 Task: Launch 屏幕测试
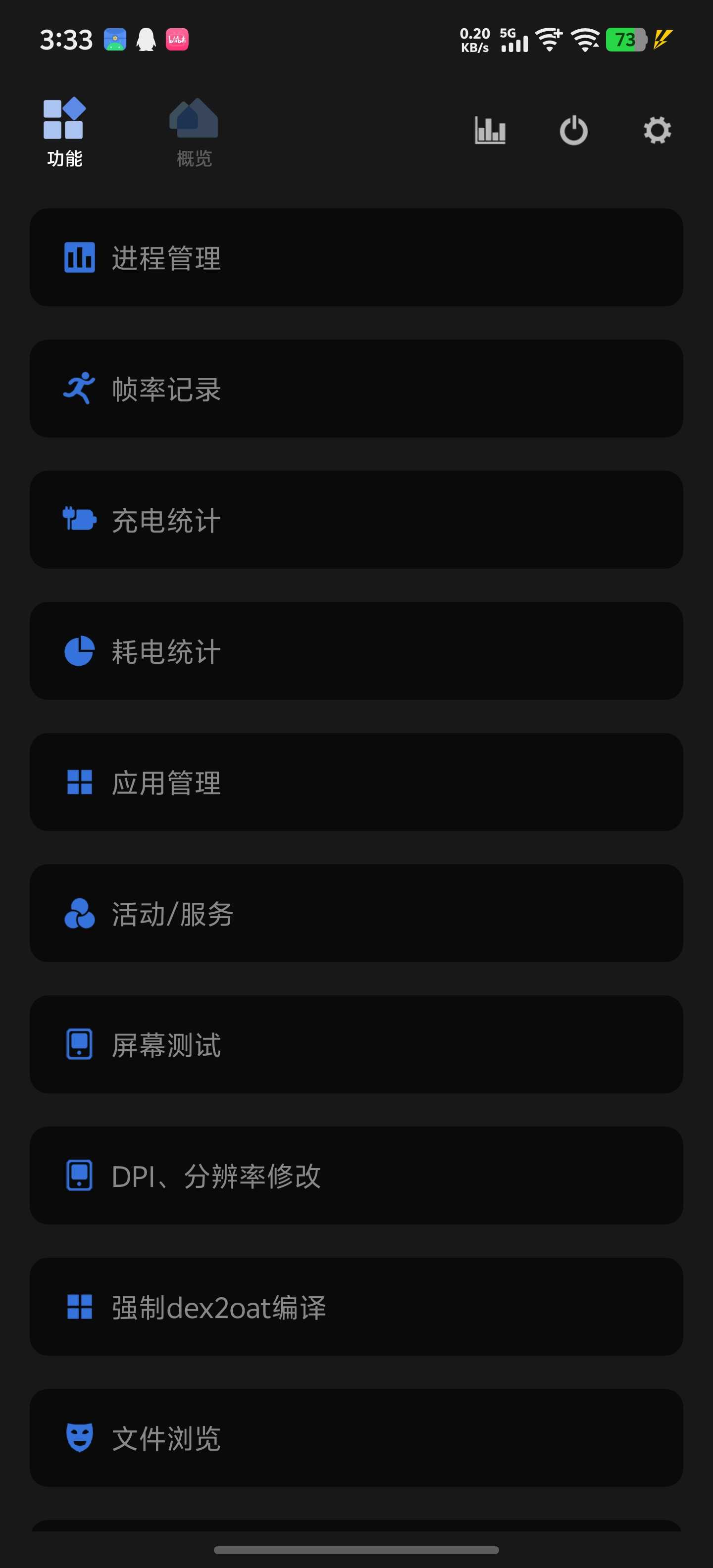coord(356,1044)
